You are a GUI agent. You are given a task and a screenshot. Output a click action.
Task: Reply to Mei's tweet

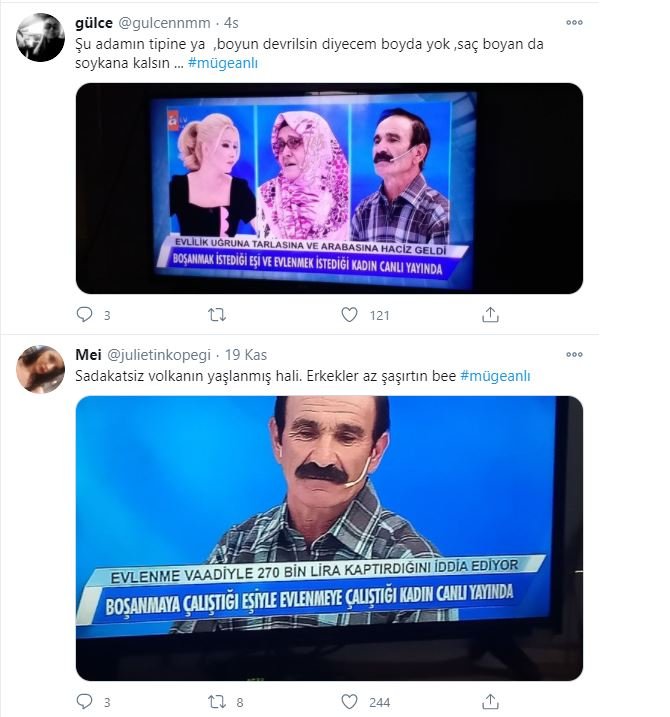[85, 702]
